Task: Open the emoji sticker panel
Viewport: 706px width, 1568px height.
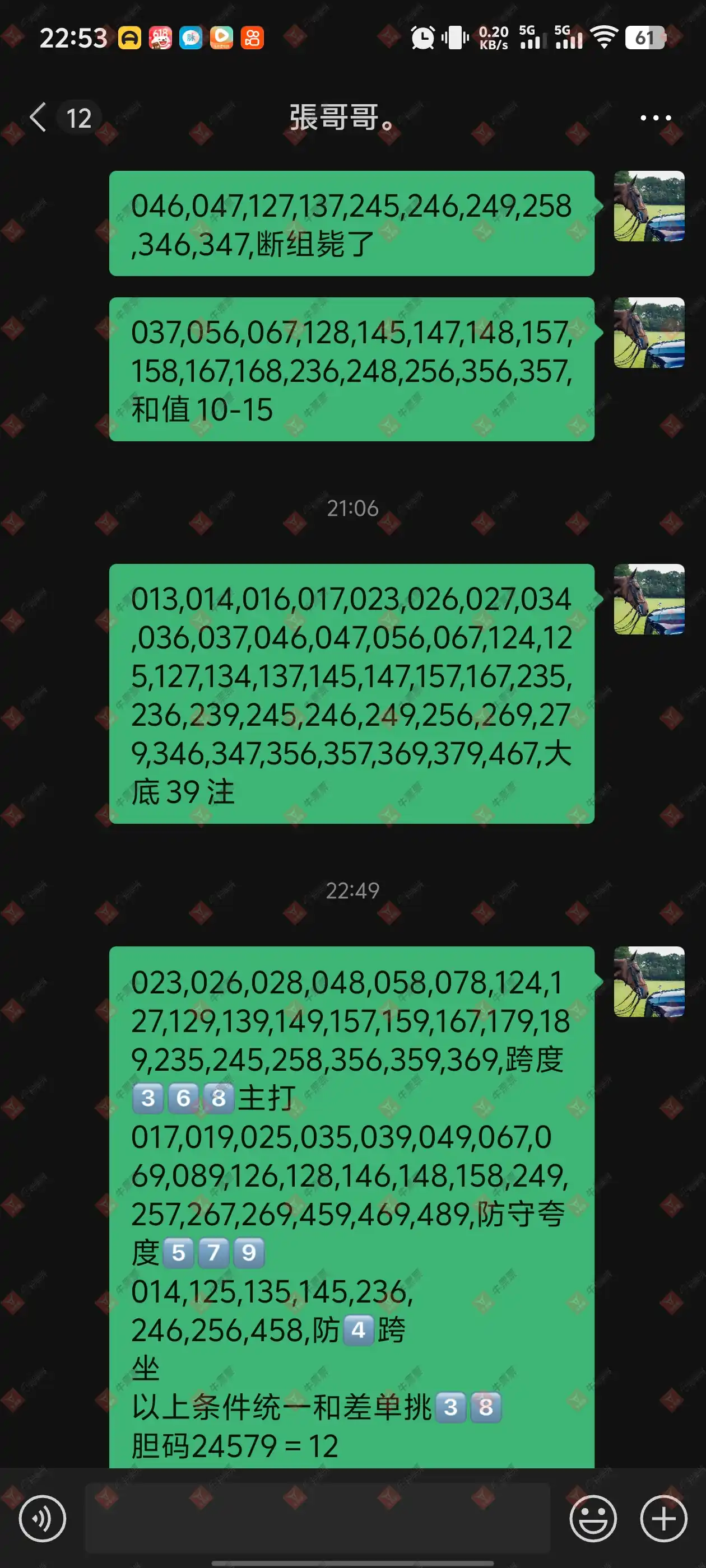Action: 593,1518
